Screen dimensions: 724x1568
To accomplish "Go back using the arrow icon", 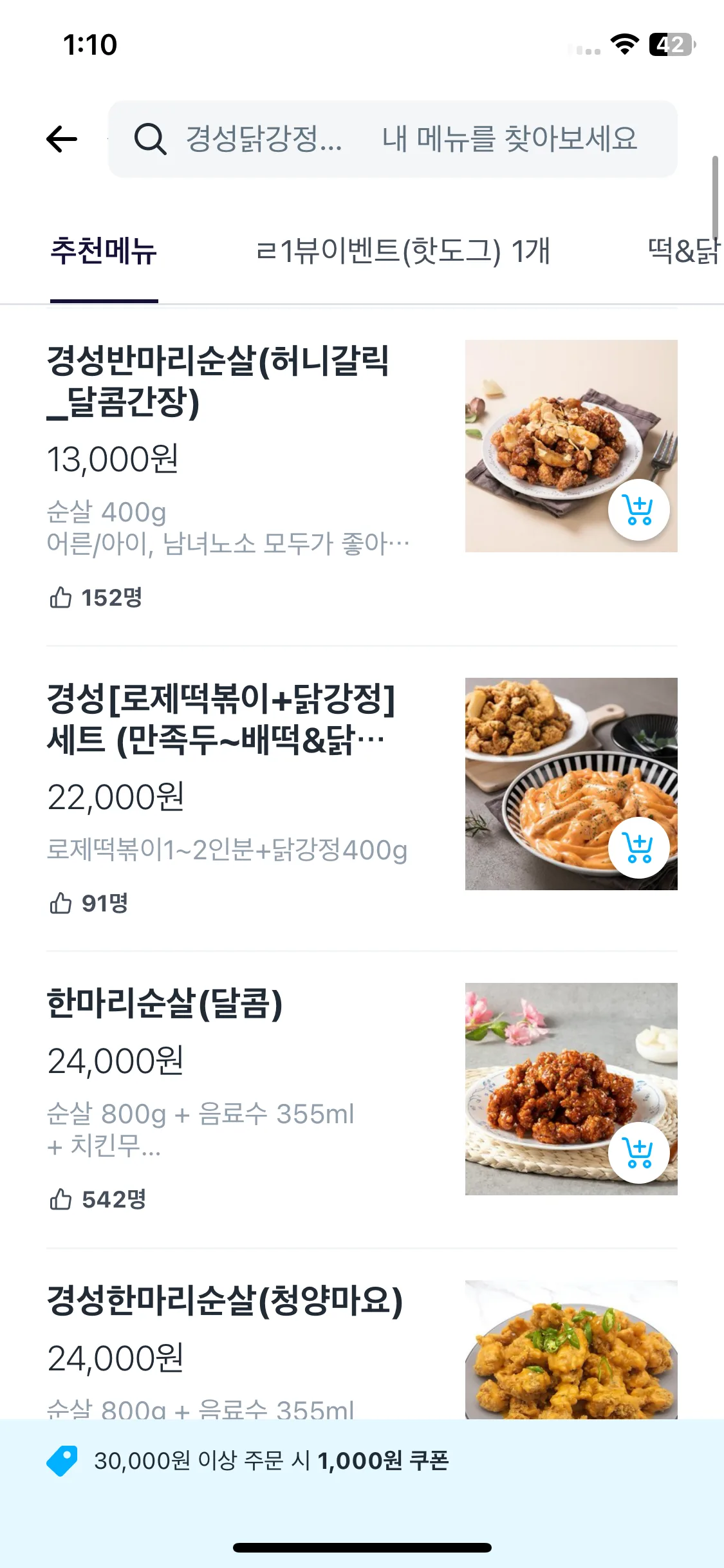I will click(62, 139).
